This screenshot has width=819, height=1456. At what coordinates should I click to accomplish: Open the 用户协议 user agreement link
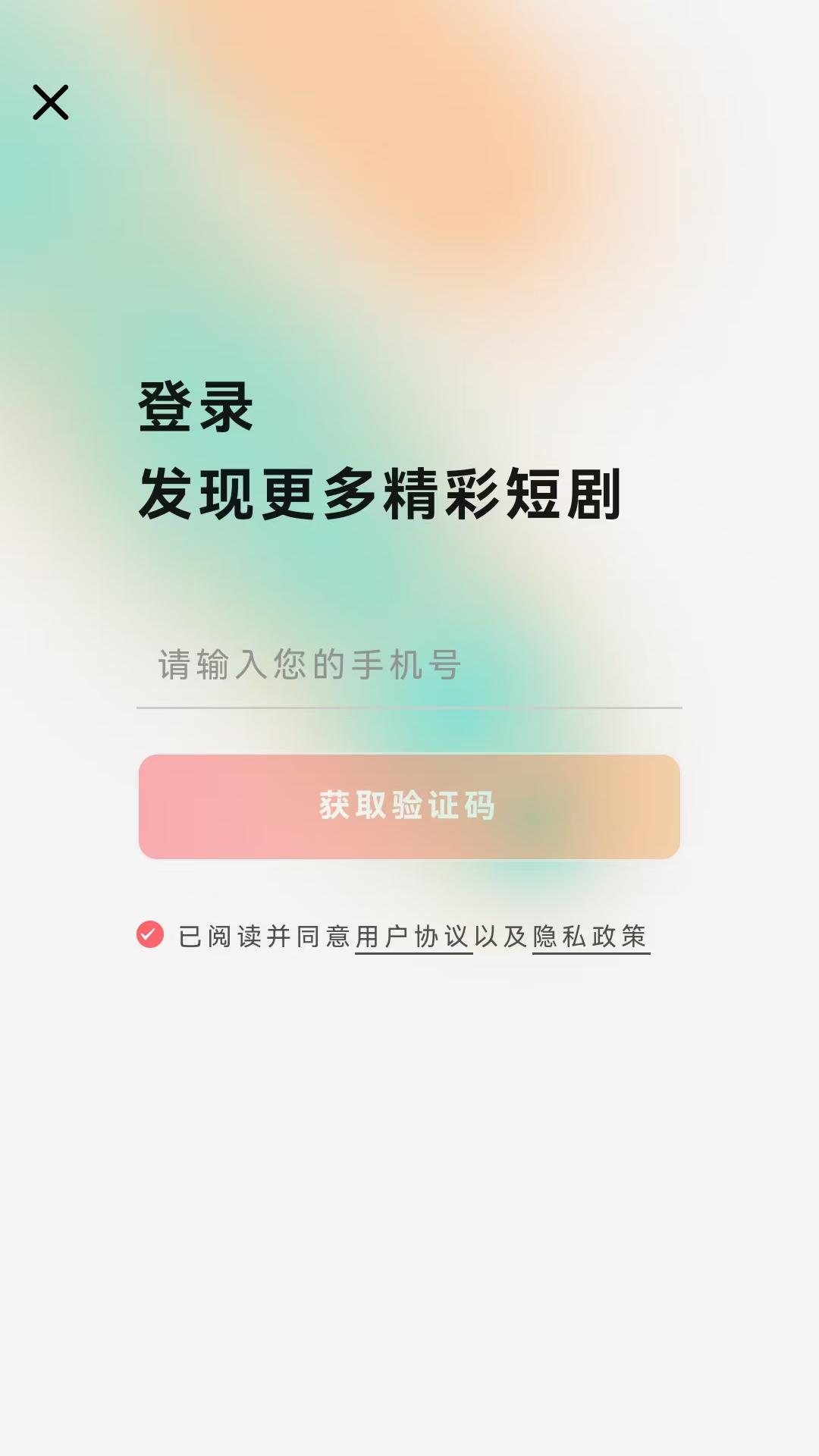point(413,937)
